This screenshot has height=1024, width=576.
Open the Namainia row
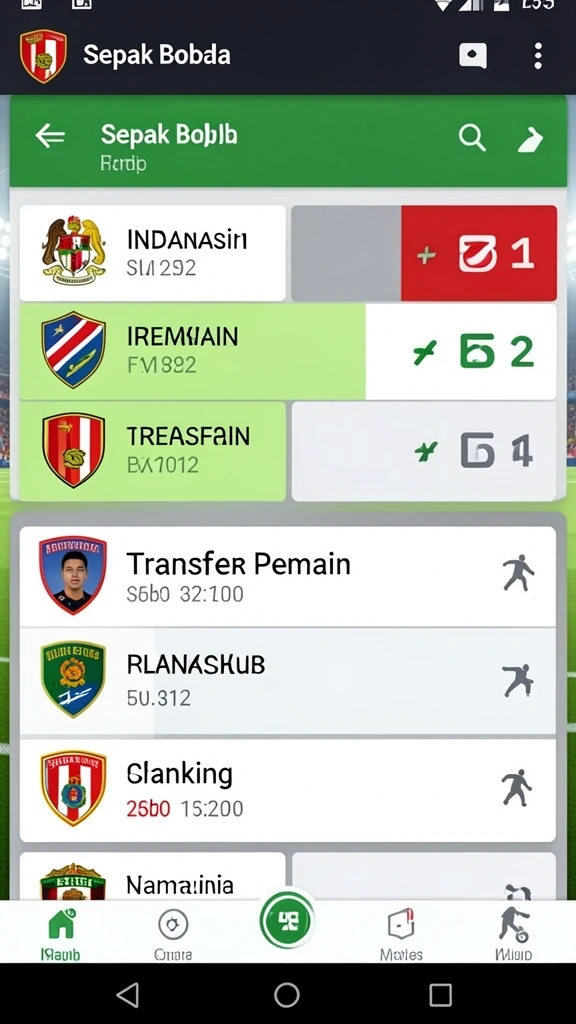288,876
